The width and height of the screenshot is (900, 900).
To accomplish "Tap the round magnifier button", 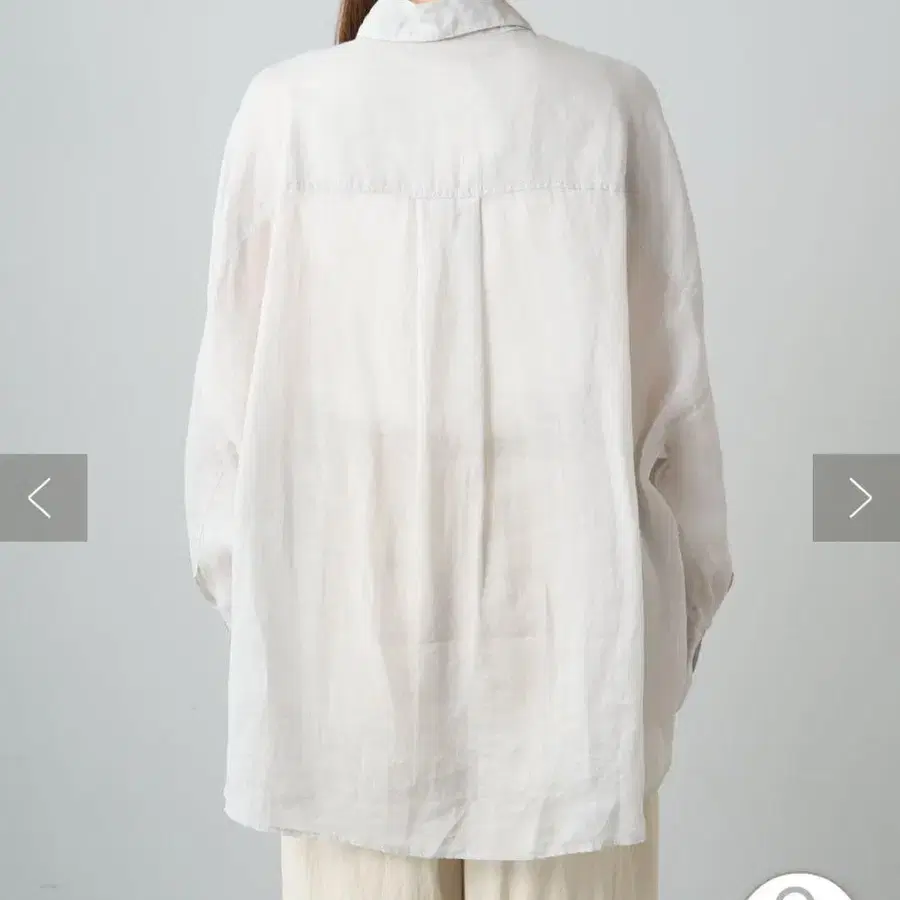I will (799, 889).
